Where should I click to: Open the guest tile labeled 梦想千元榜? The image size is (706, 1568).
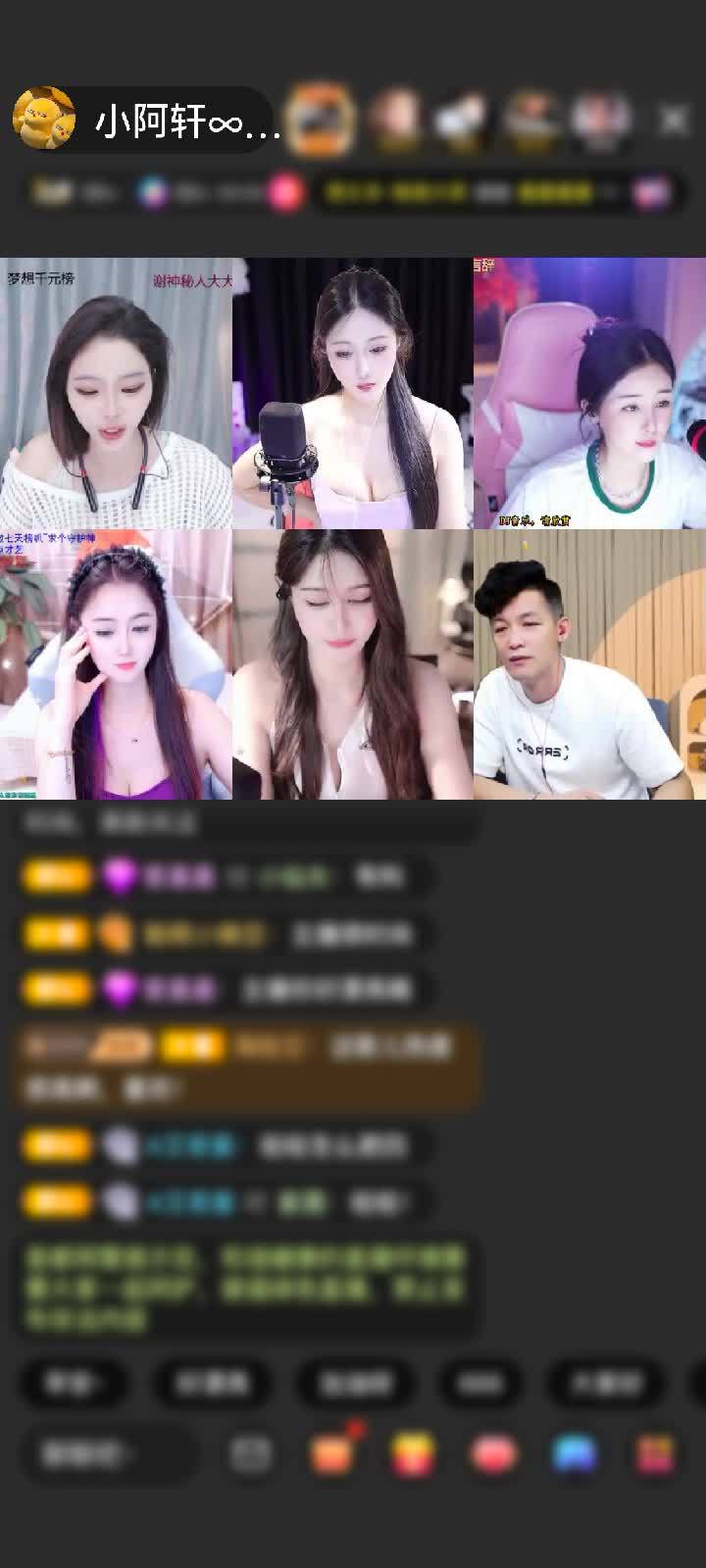pyautogui.click(x=116, y=392)
